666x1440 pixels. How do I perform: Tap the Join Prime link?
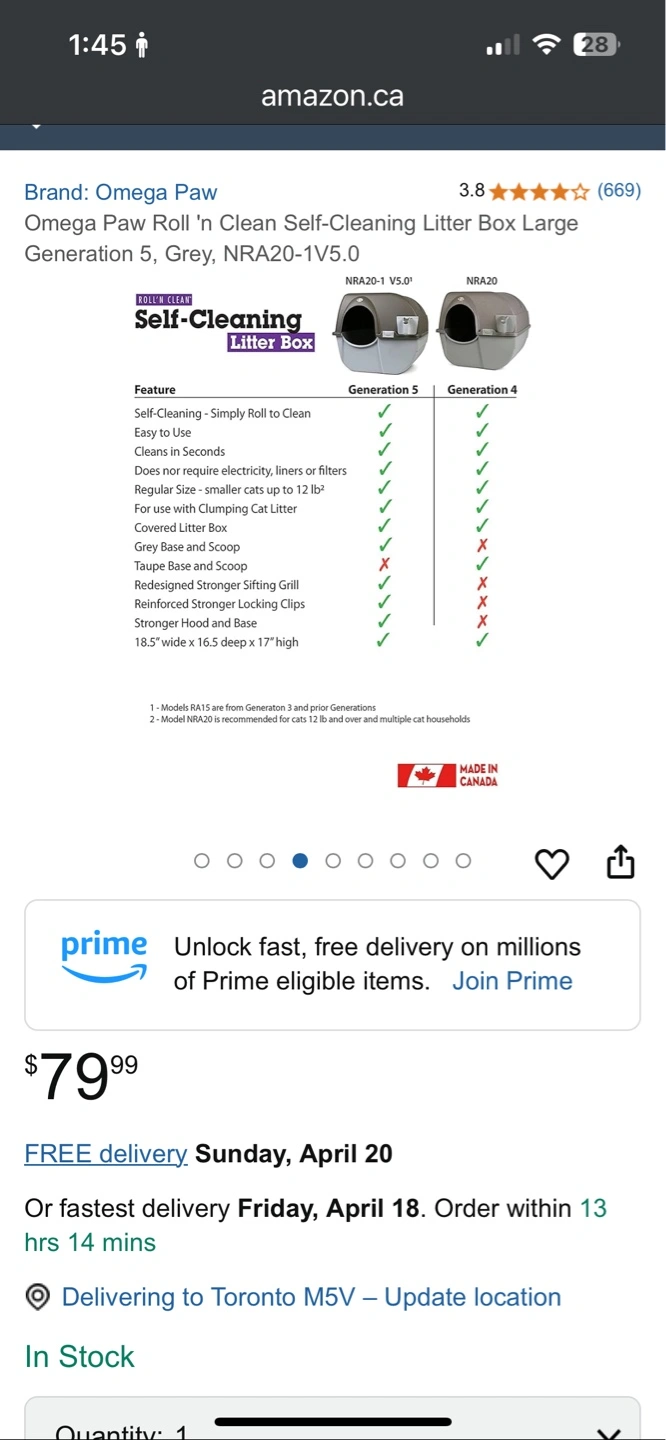(512, 981)
